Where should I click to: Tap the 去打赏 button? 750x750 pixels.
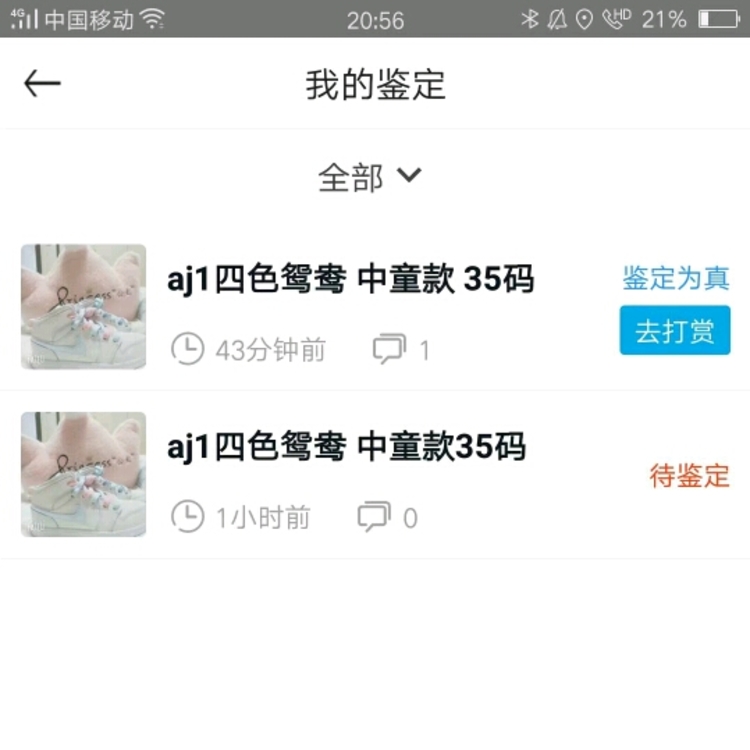pos(675,331)
